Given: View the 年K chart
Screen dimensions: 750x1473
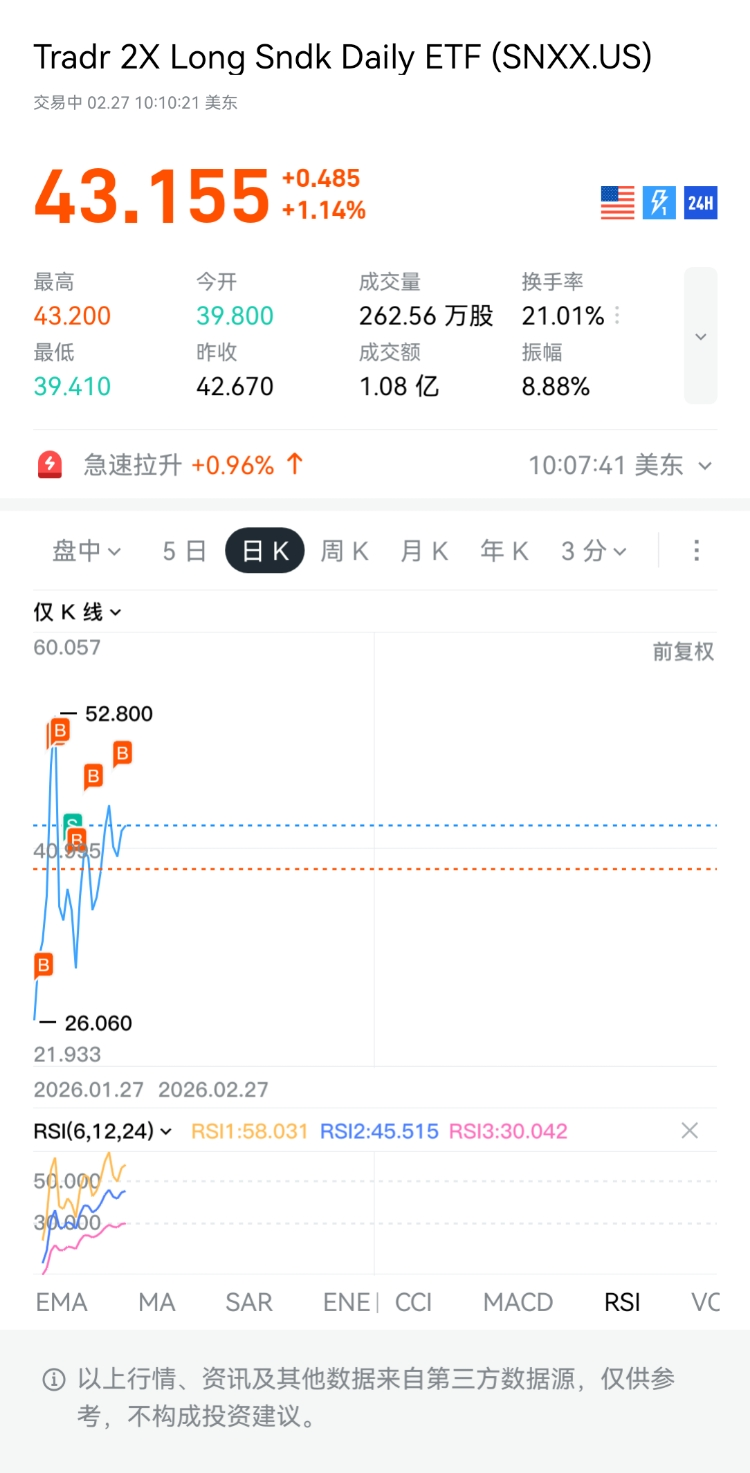Looking at the screenshot, I should [x=504, y=551].
